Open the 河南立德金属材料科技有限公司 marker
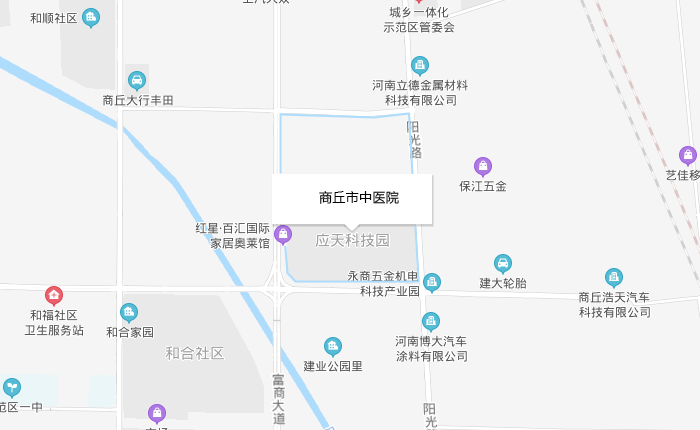The image size is (700, 430). [420, 65]
